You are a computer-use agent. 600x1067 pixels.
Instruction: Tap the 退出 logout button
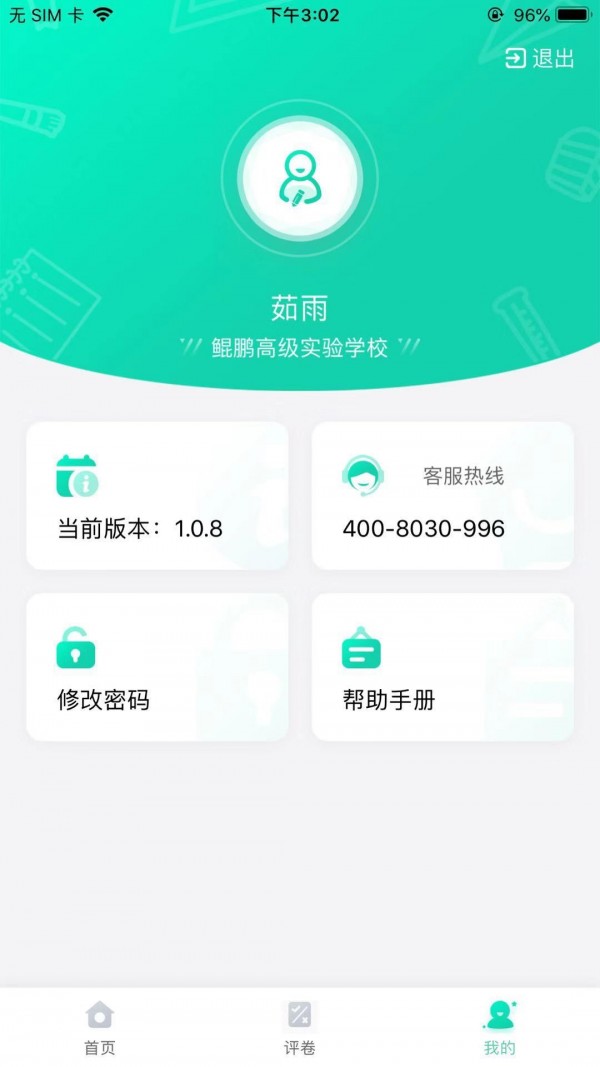540,58
